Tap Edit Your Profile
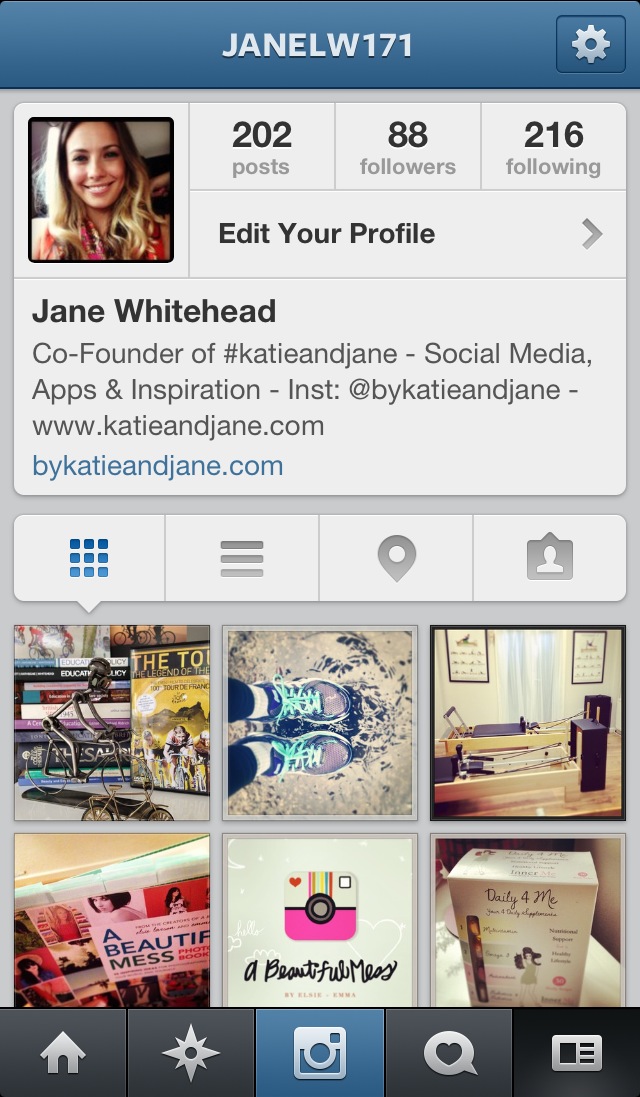The width and height of the screenshot is (640, 1097). point(410,234)
